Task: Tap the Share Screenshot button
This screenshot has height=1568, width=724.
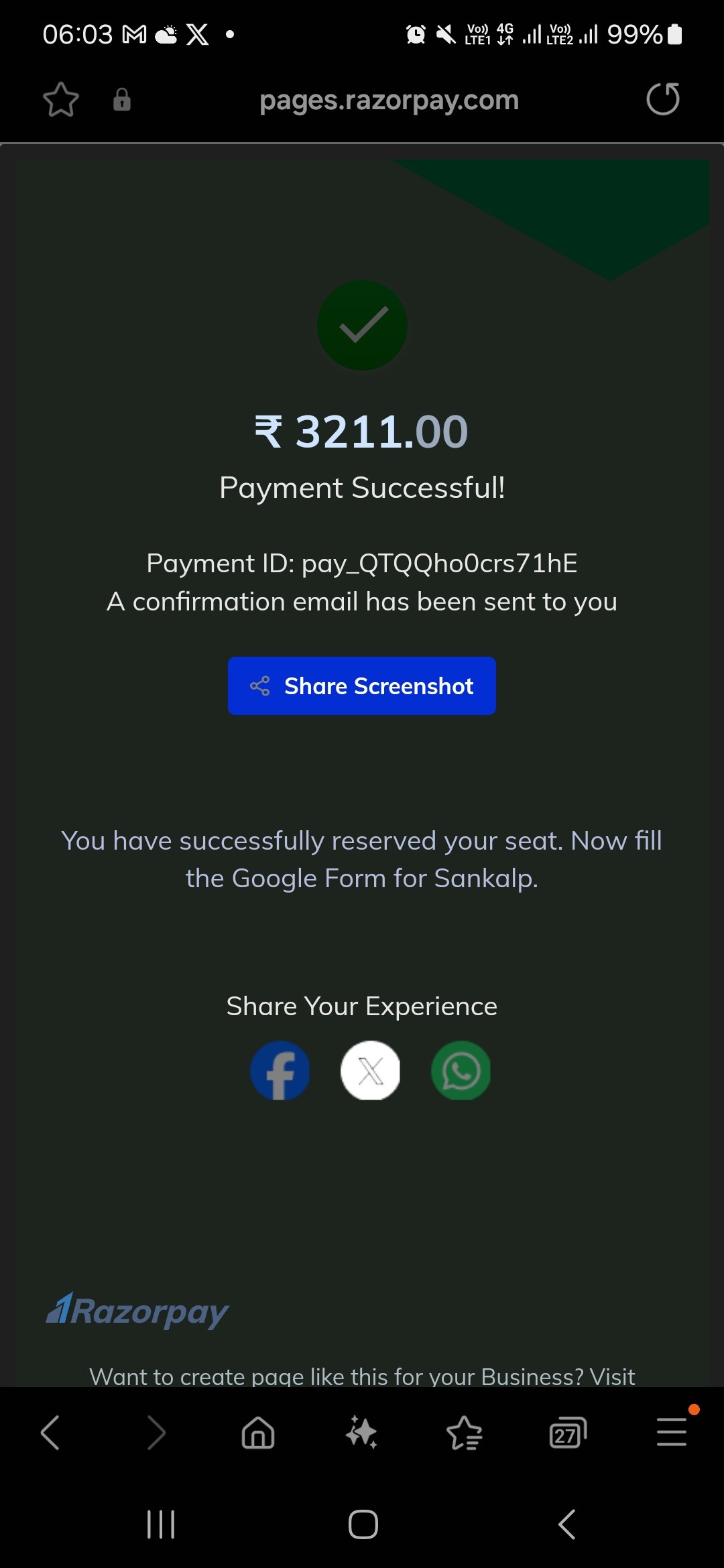Action: [x=362, y=685]
